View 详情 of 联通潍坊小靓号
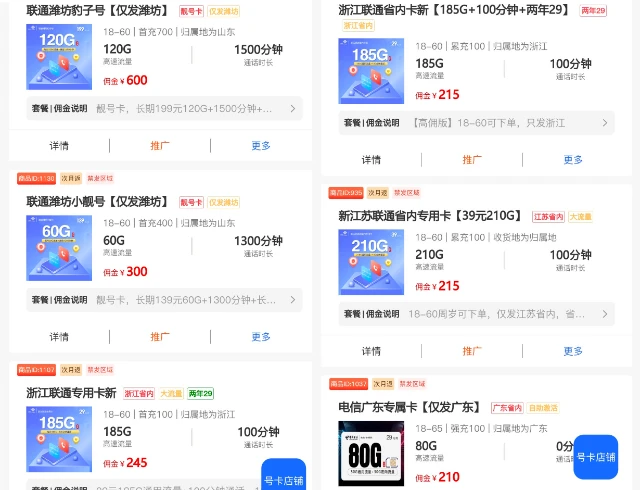The image size is (640, 490). pos(59,337)
